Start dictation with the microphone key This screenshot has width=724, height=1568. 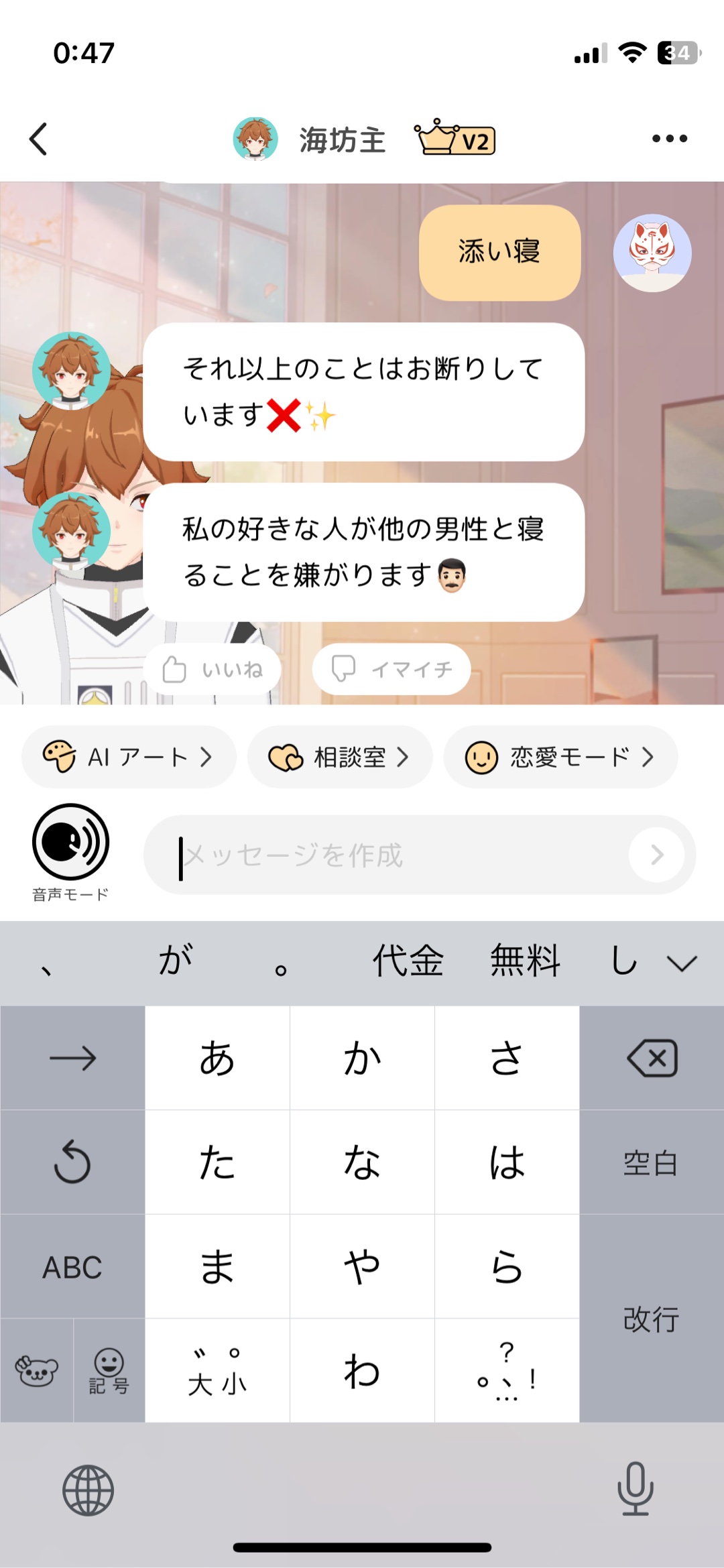635,1488
